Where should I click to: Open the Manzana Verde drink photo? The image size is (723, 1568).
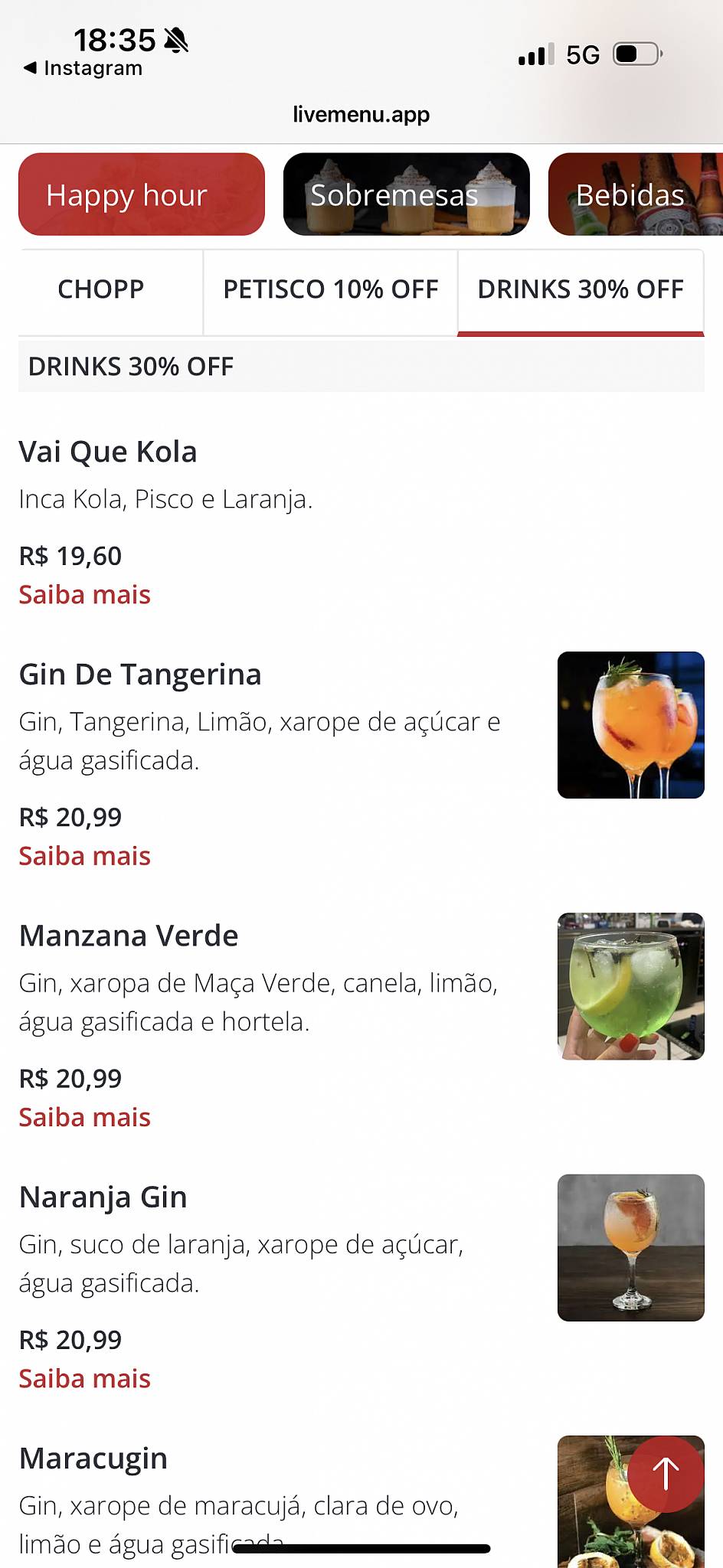[630, 986]
